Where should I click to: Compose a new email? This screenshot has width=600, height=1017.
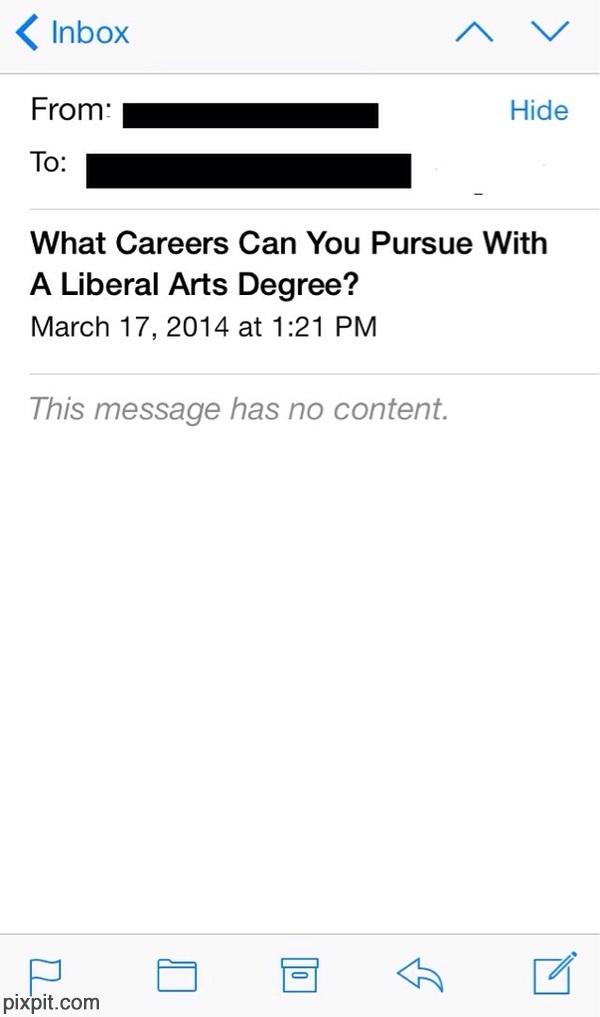(554, 972)
